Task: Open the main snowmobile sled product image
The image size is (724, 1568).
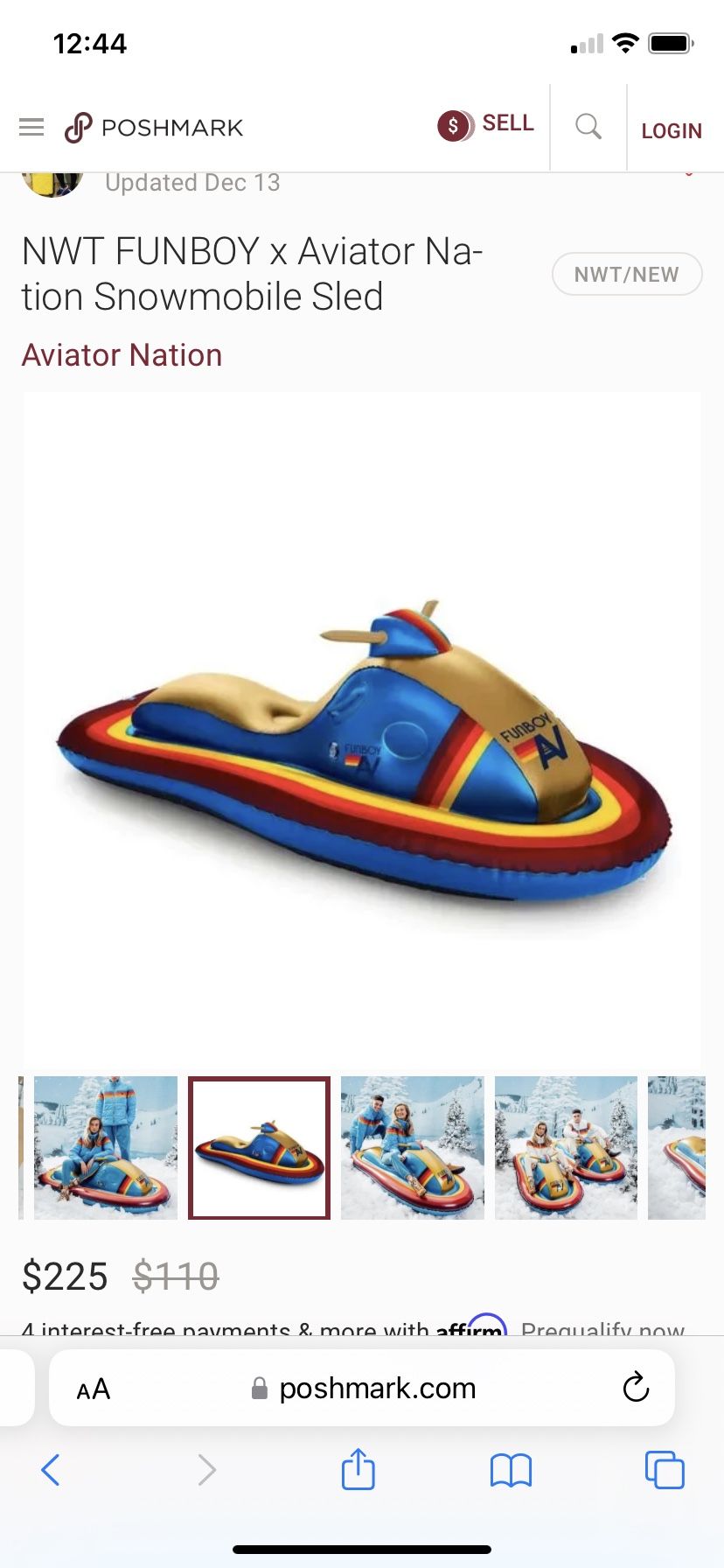Action: click(x=362, y=728)
